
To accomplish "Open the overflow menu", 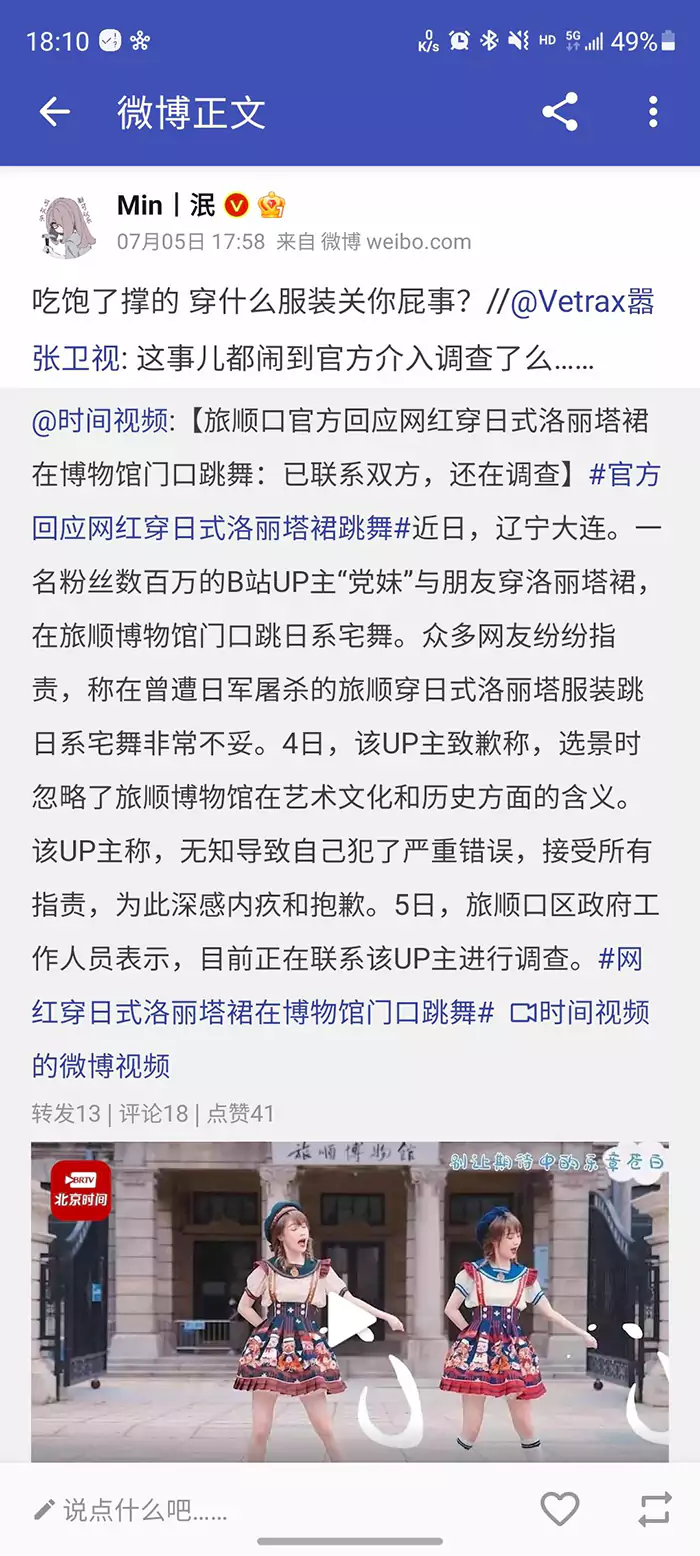I will [x=653, y=112].
